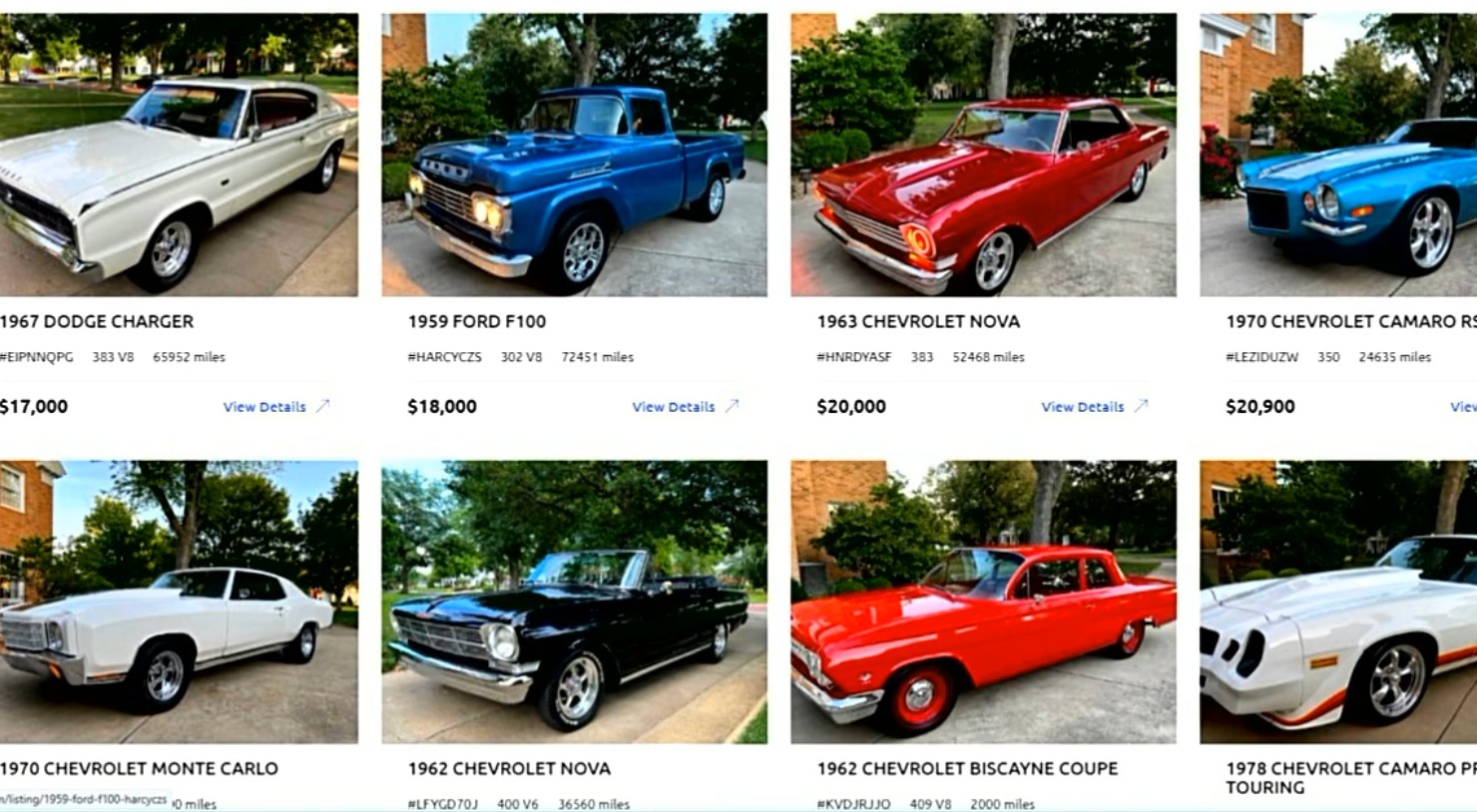Open the 1978 Chevrolet Camaro listing photo
The height and width of the screenshot is (812, 1477).
coord(1338,602)
